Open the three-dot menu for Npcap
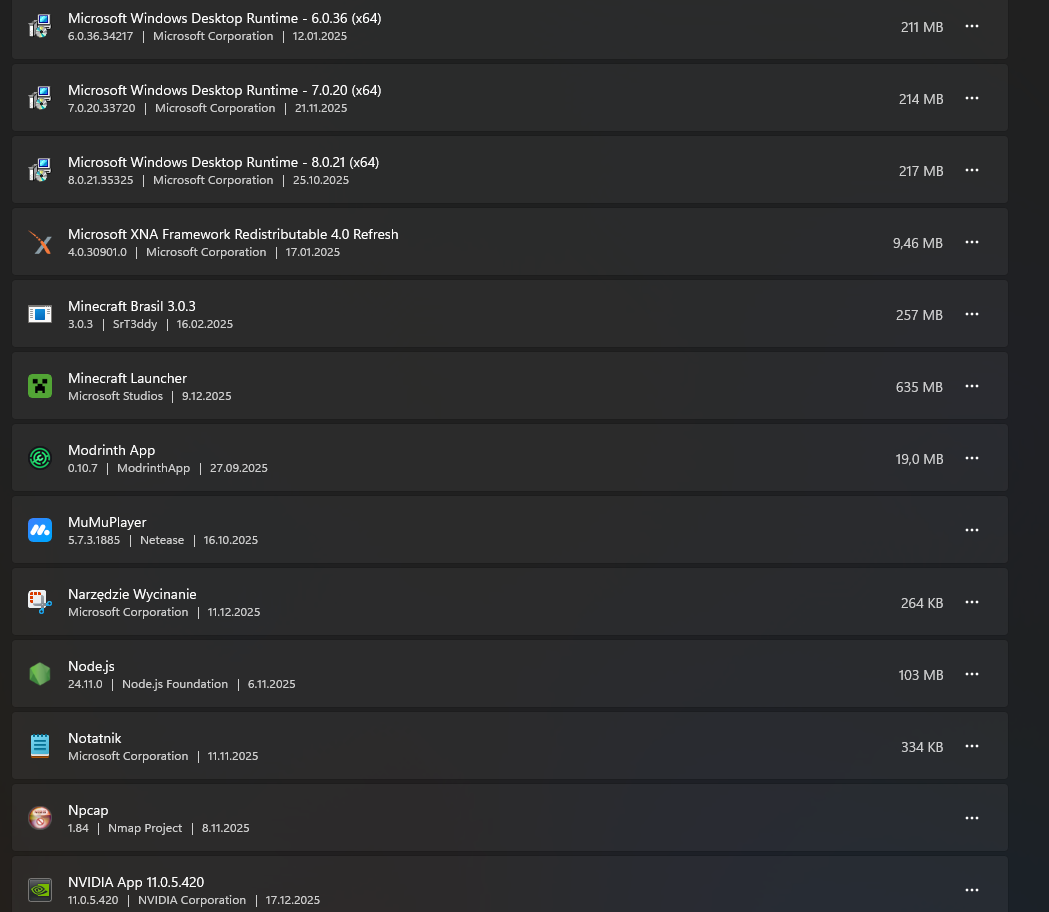This screenshot has height=912, width=1049. point(971,818)
